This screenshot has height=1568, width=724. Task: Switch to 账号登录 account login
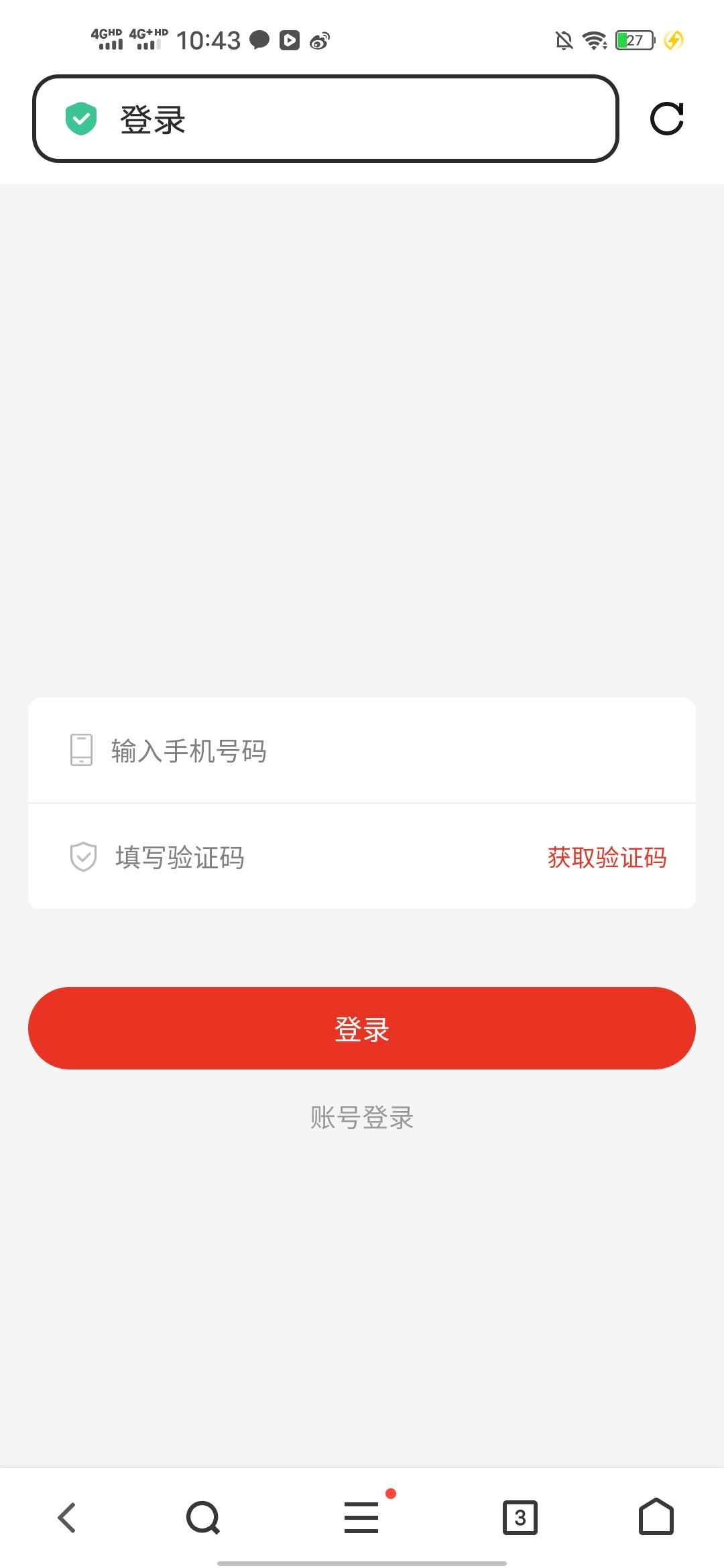click(362, 1118)
